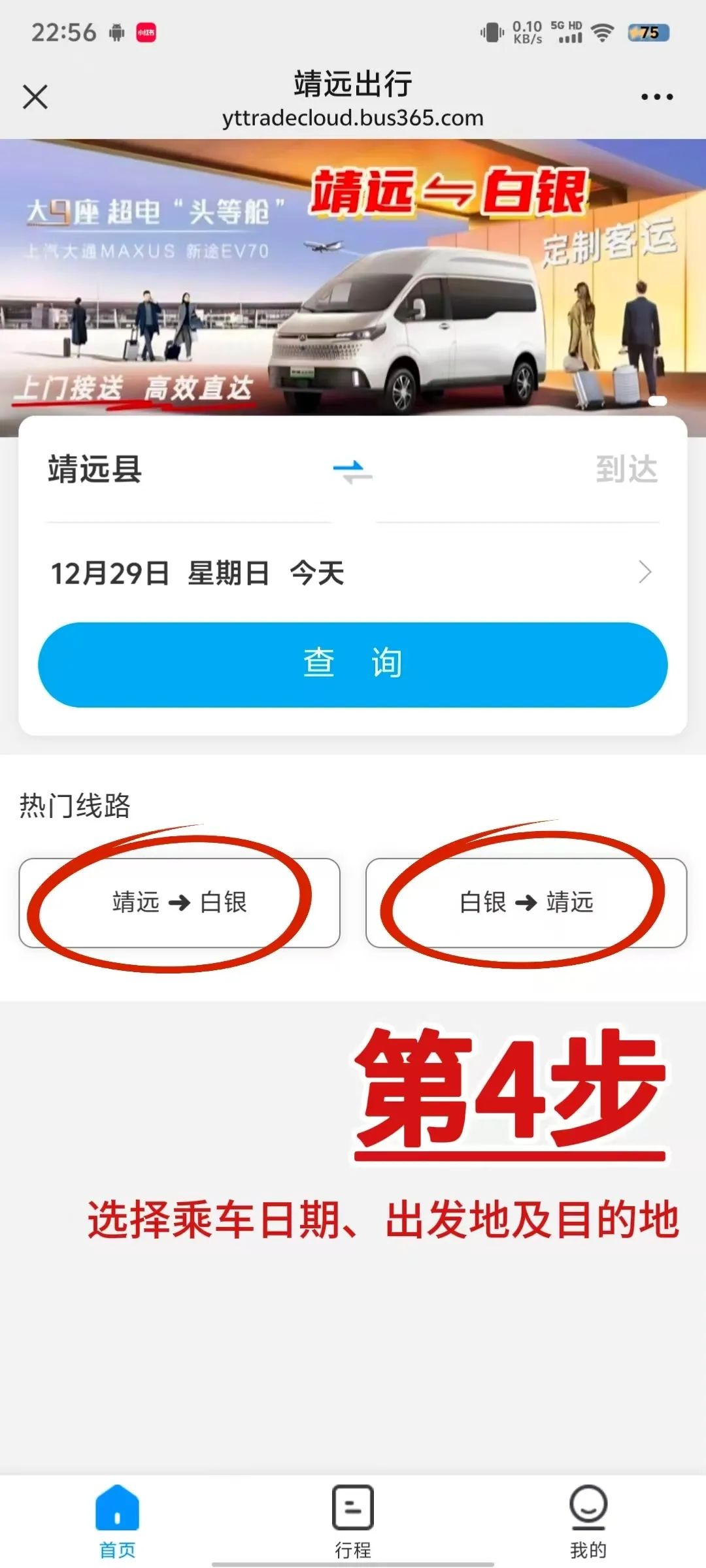Open the 我的 tab
This screenshot has height=1568, width=706.
tap(588, 1521)
